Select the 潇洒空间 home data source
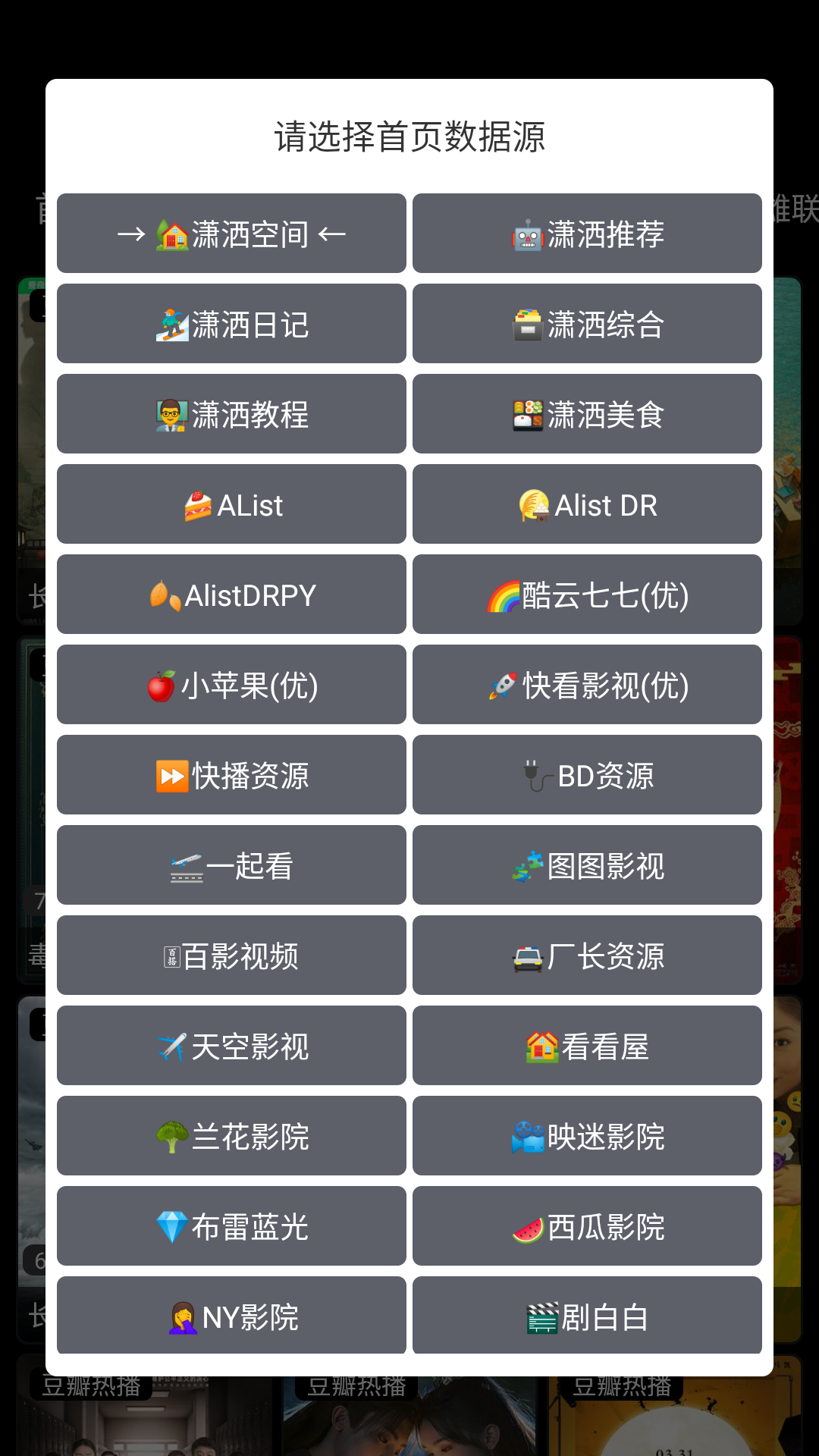The height and width of the screenshot is (1456, 819). coord(231,233)
